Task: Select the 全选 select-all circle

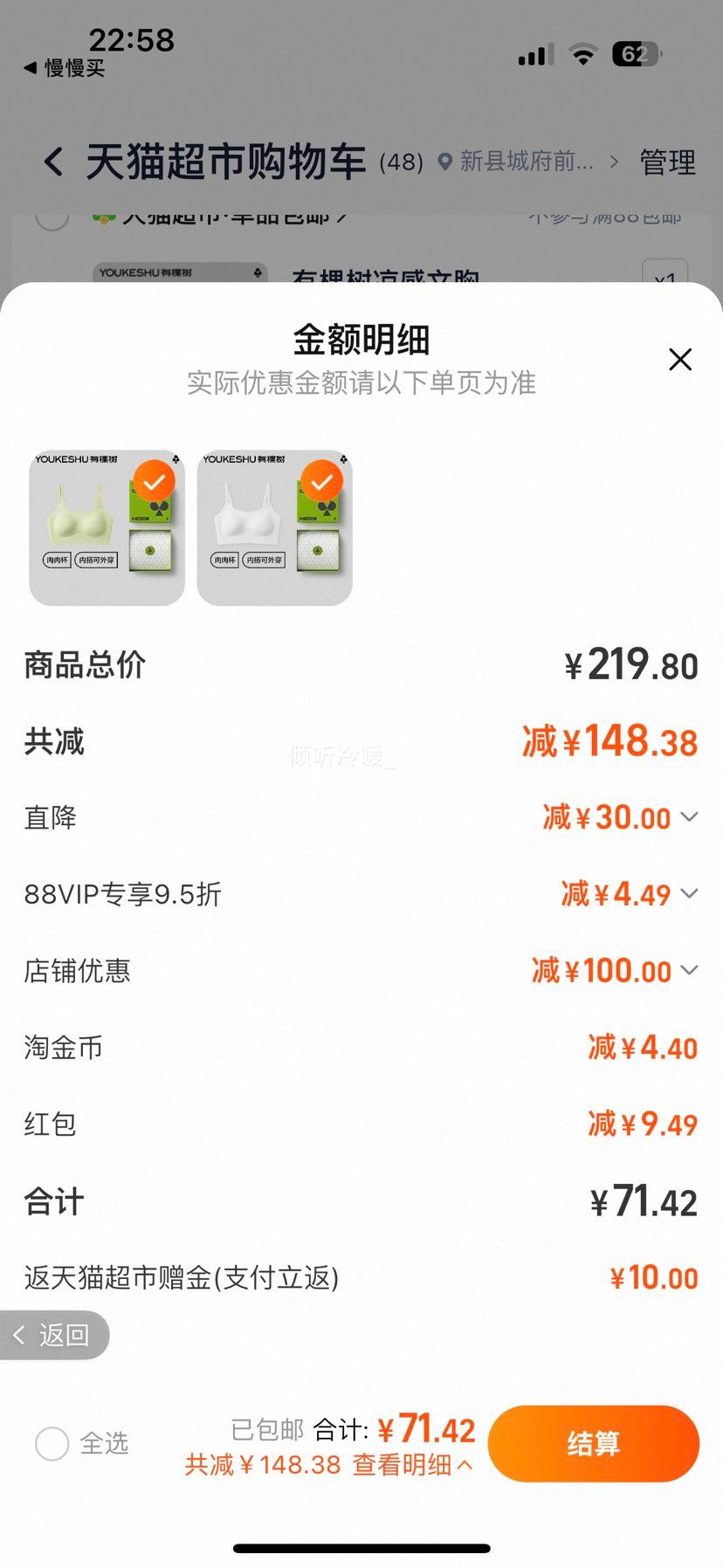Action: pyautogui.click(x=52, y=1445)
